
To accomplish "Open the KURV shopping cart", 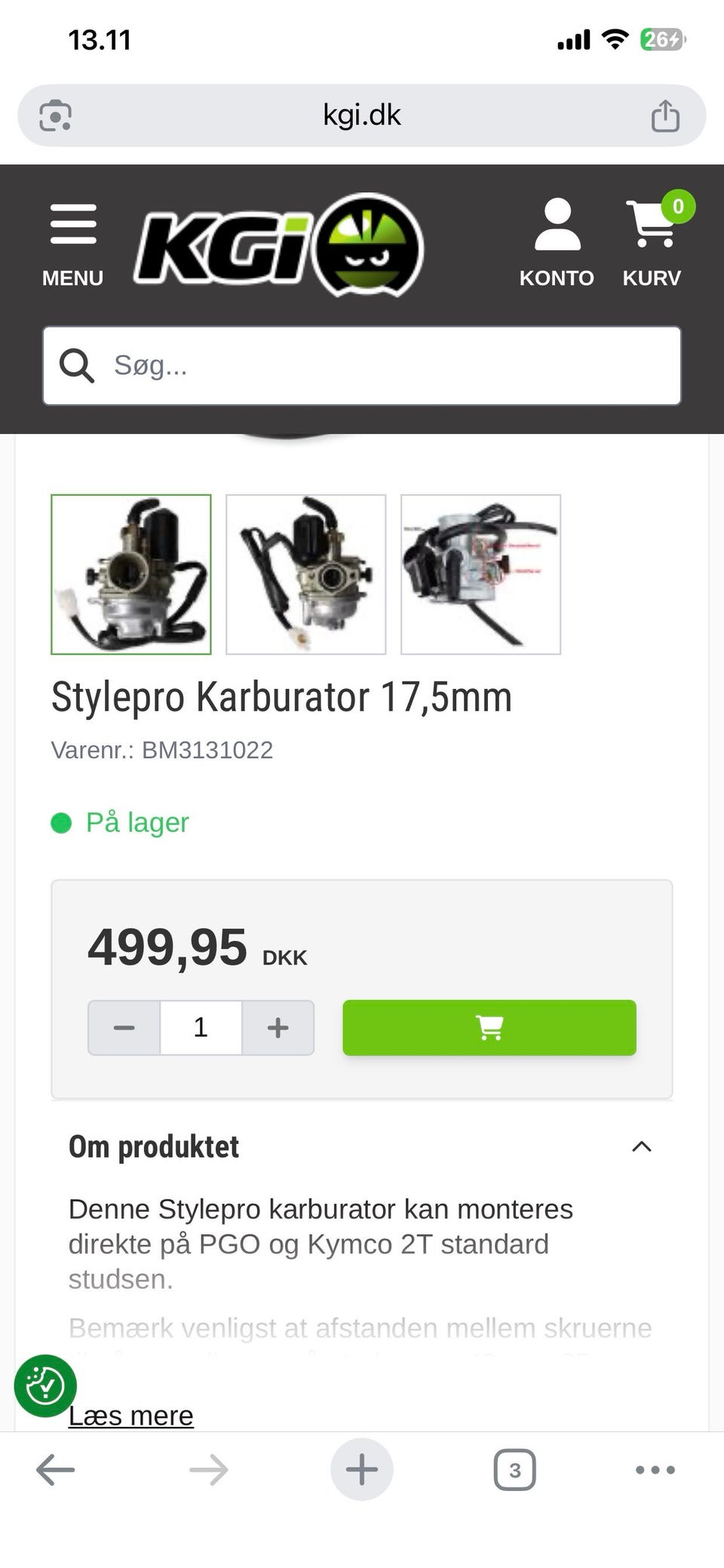I will tap(652, 241).
